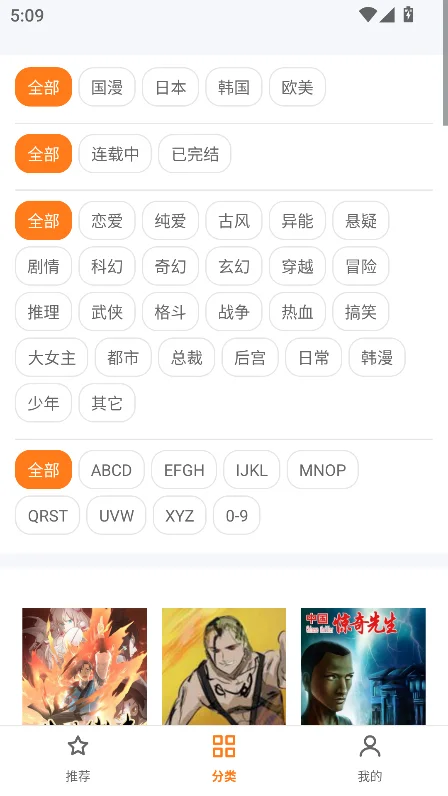Select the 大女主 genre

coord(51,357)
